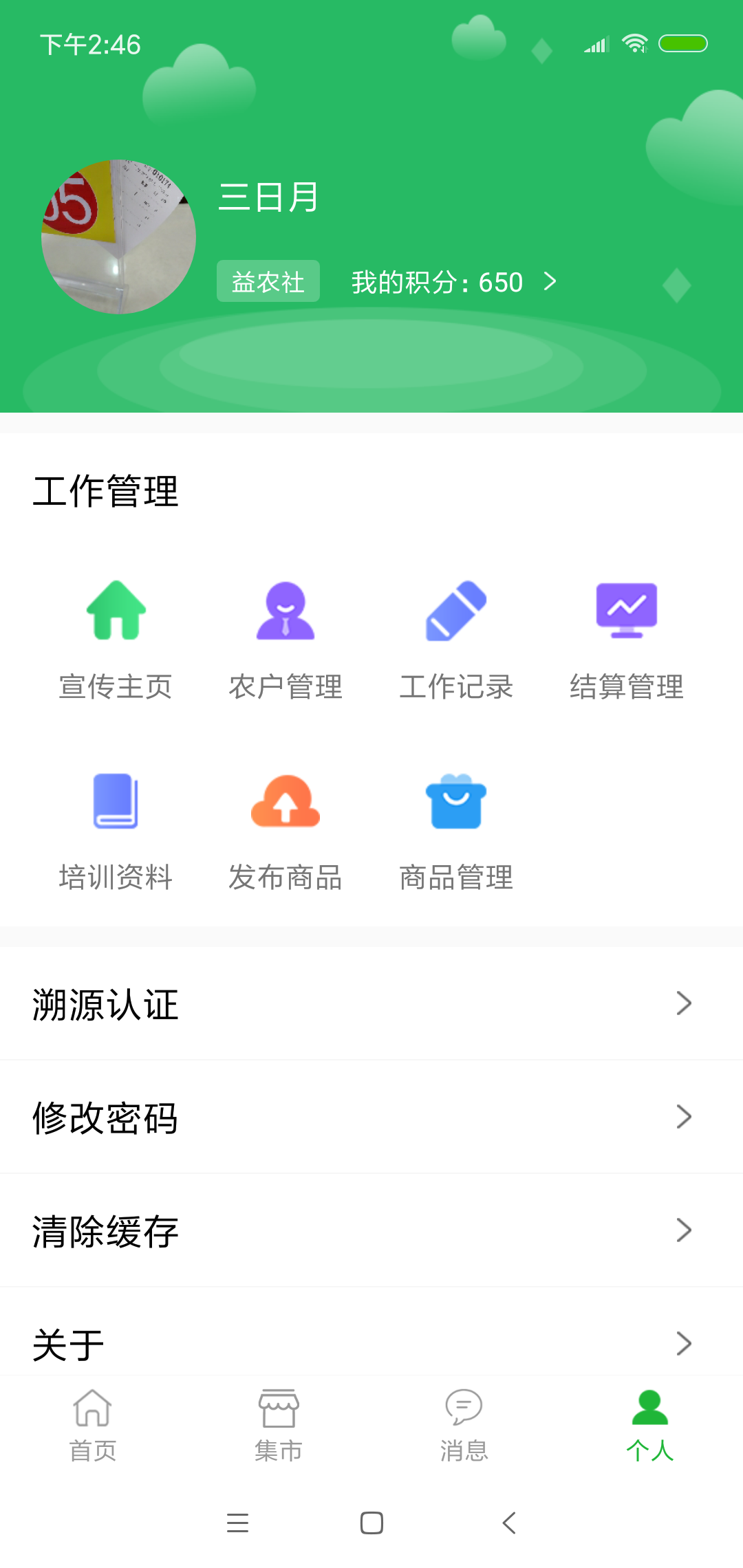Screen dimensions: 743x1568
Task: View 培训资料
Action: 116,832
